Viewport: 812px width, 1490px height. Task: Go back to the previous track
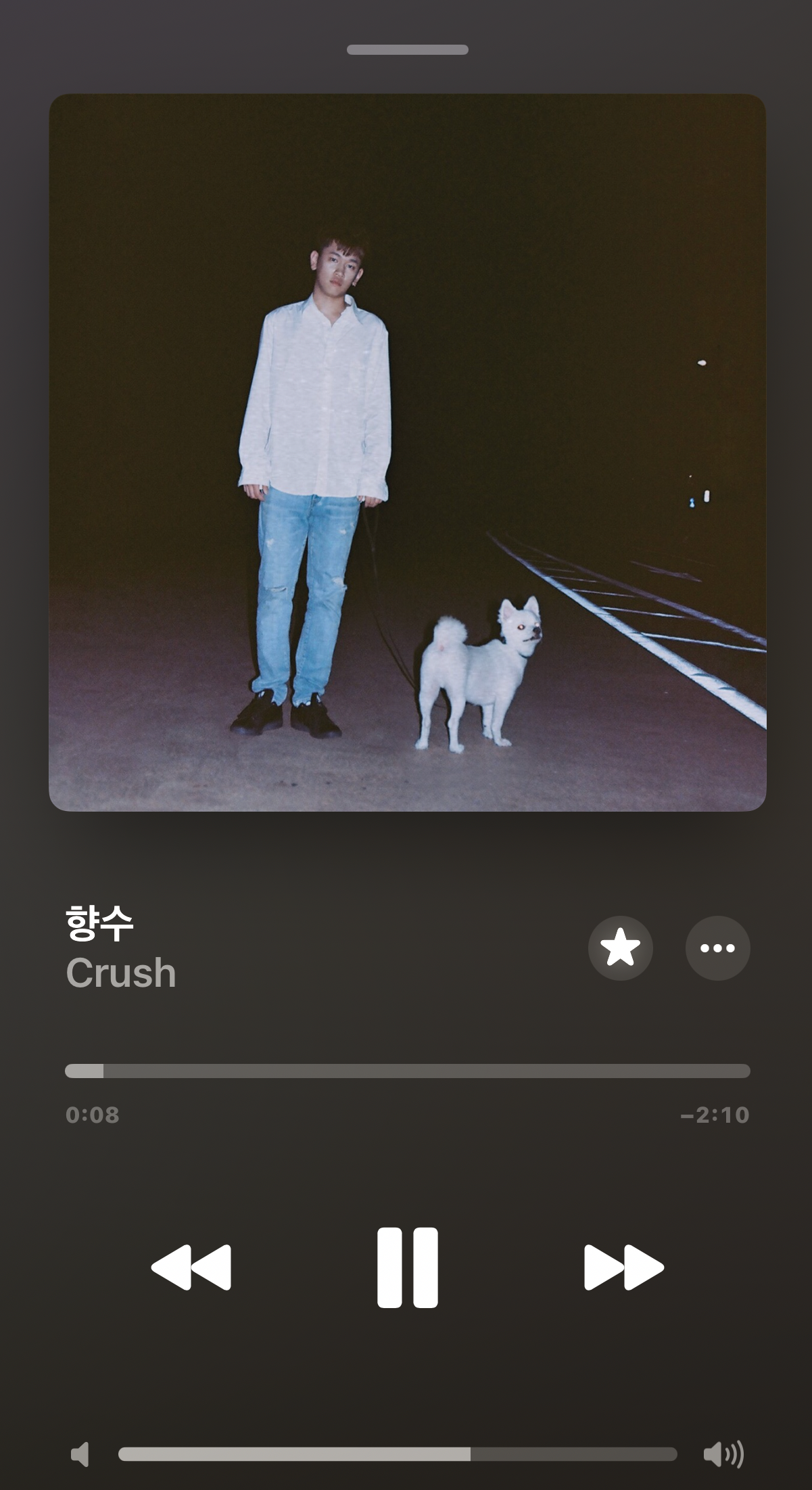point(191,1267)
